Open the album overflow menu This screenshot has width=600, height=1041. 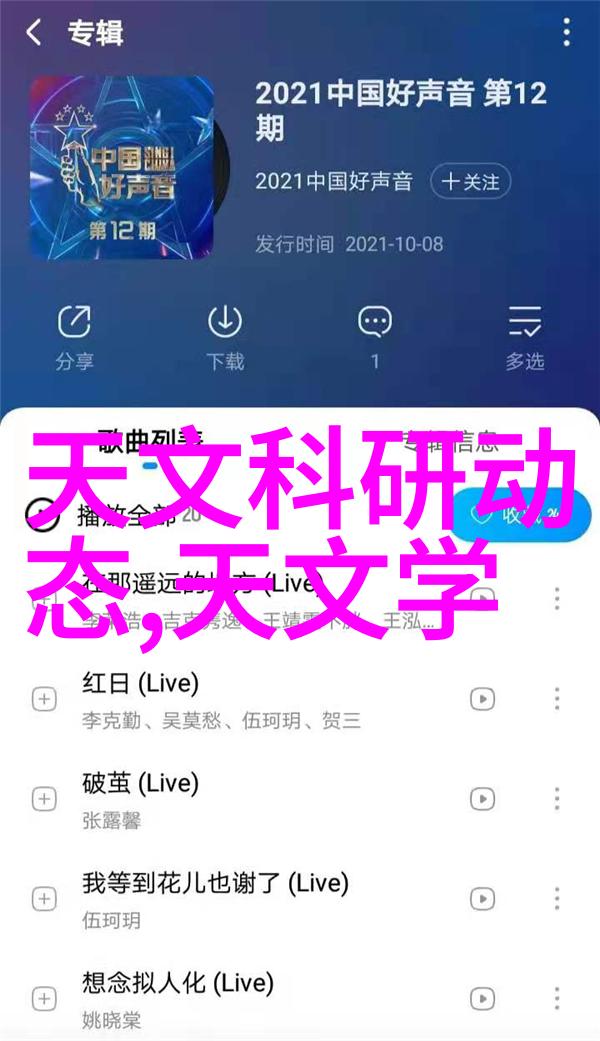click(x=567, y=33)
